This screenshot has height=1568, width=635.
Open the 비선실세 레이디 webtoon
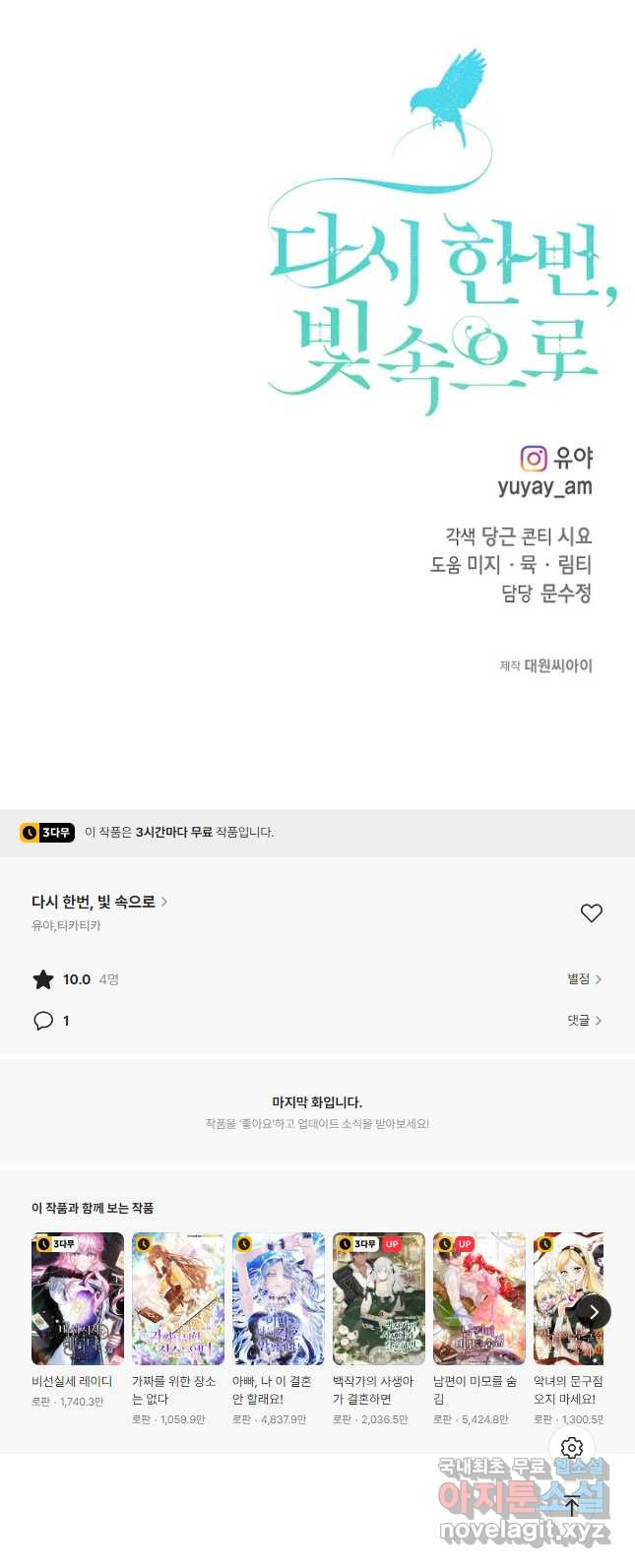point(78,1298)
